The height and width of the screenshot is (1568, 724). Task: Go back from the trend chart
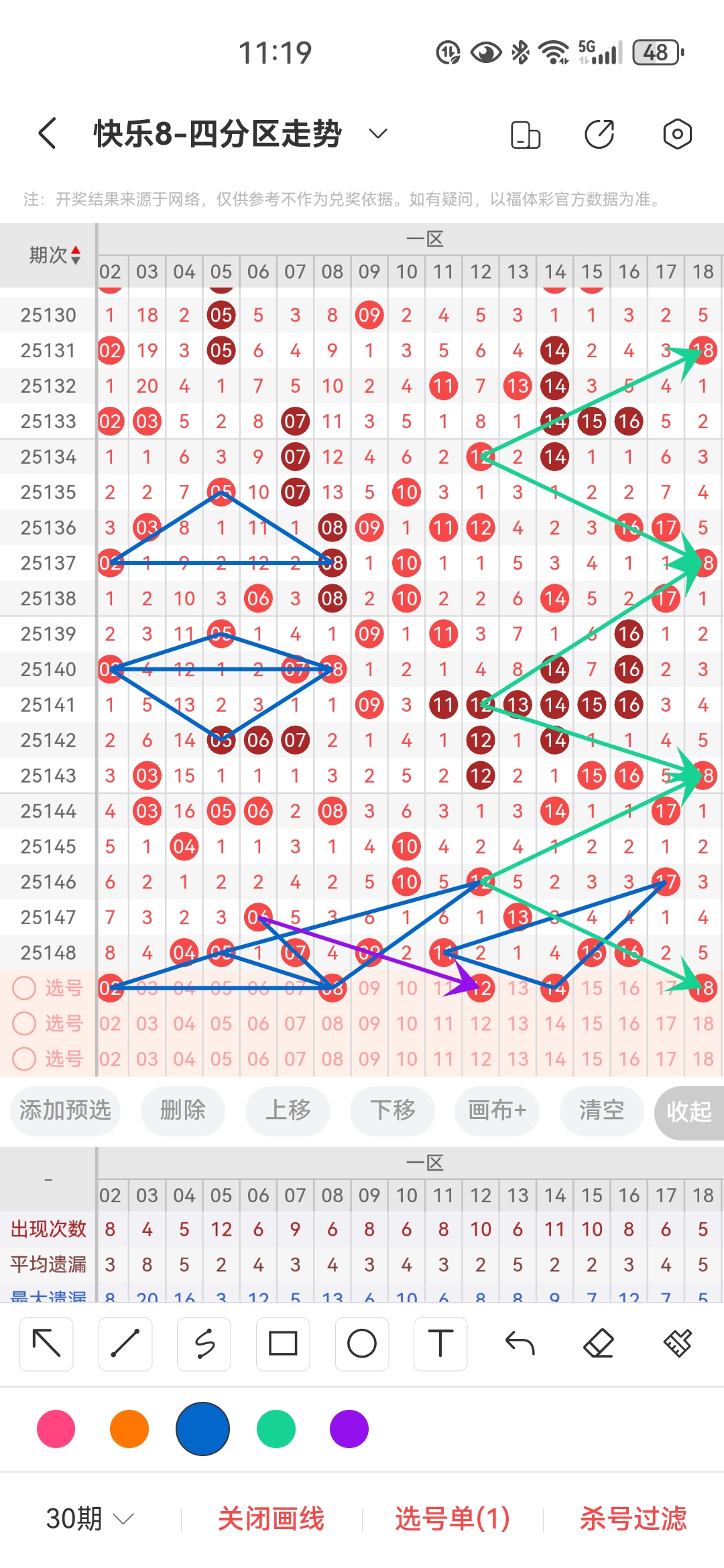47,133
